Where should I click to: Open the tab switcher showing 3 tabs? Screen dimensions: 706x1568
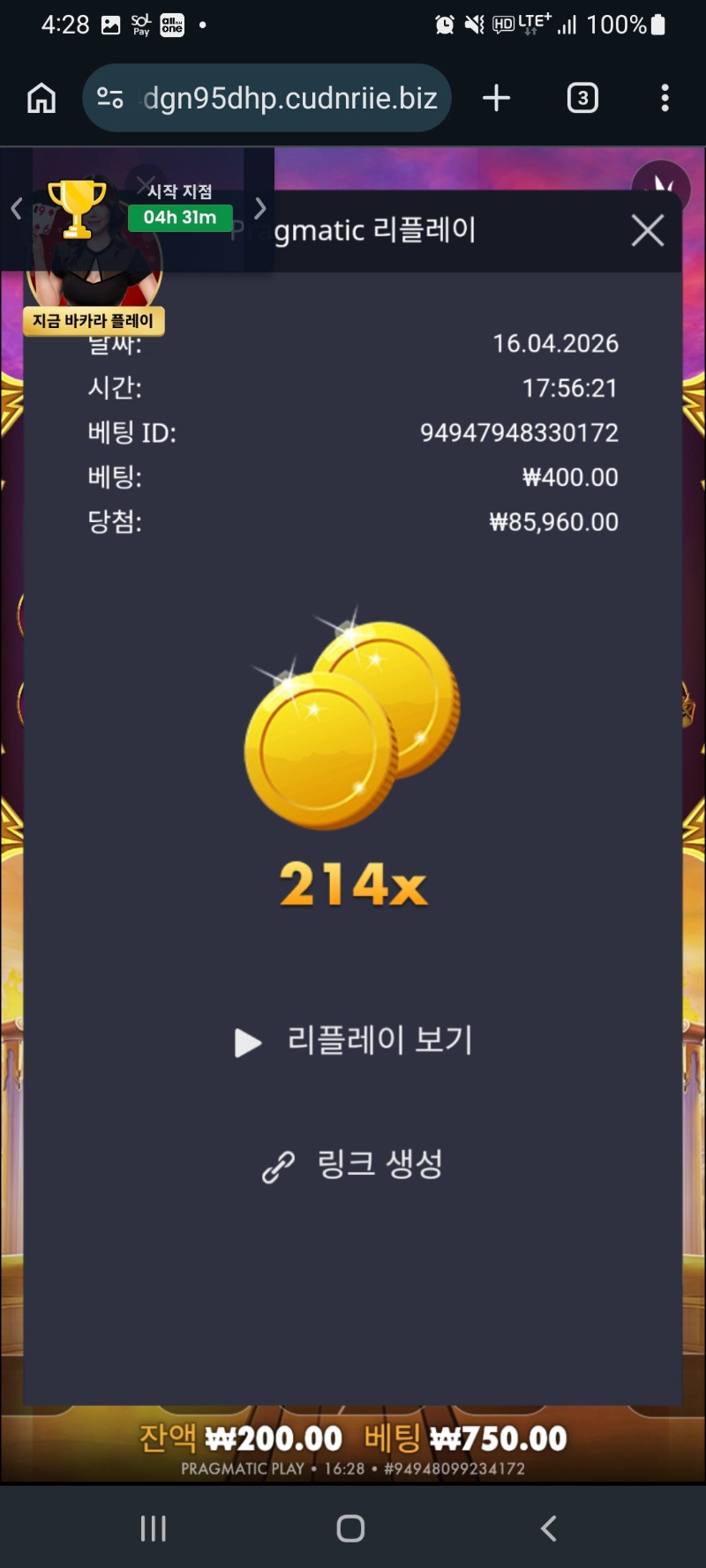(x=582, y=98)
